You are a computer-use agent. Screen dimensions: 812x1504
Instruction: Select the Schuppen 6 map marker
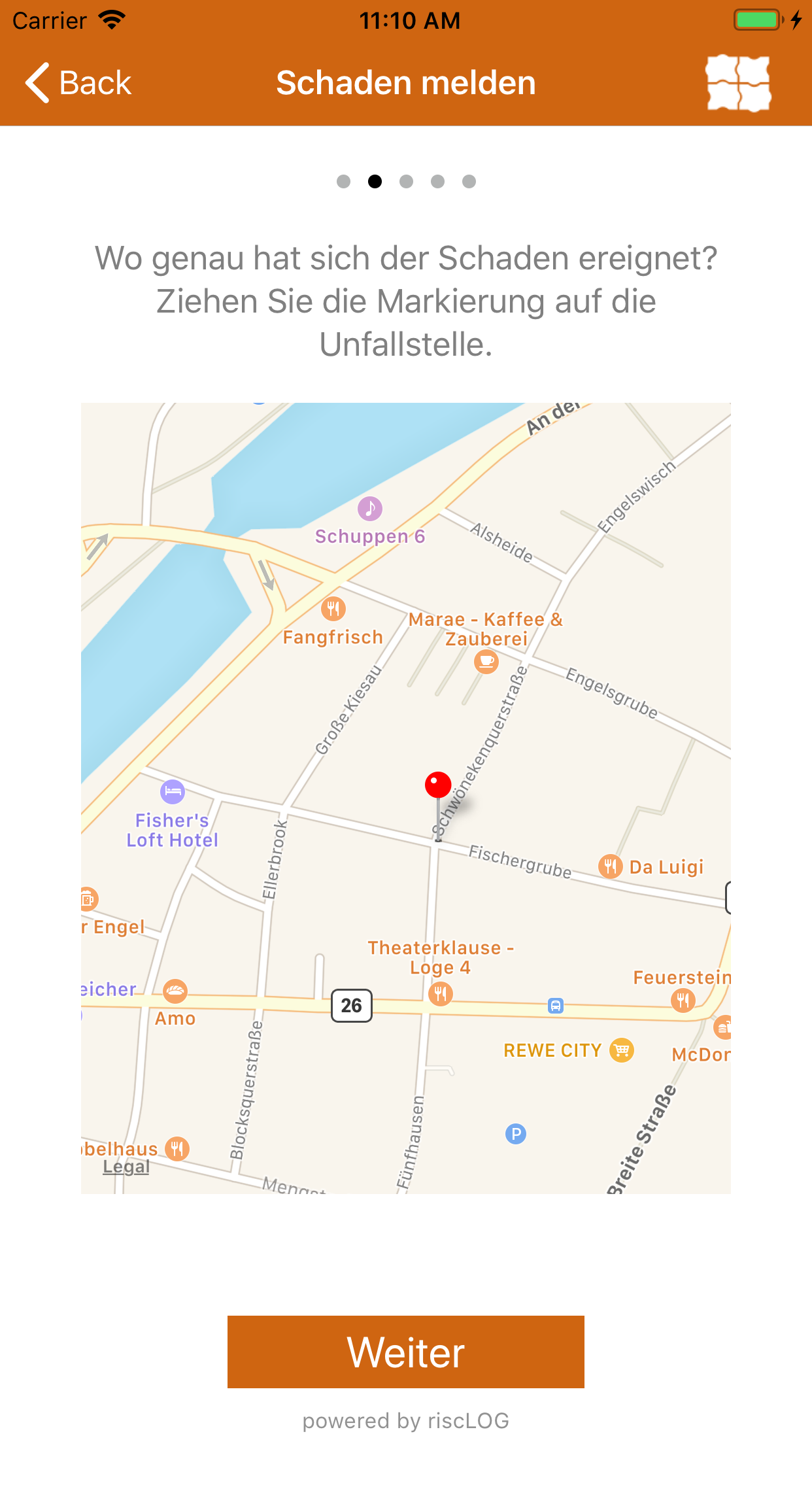point(370,509)
